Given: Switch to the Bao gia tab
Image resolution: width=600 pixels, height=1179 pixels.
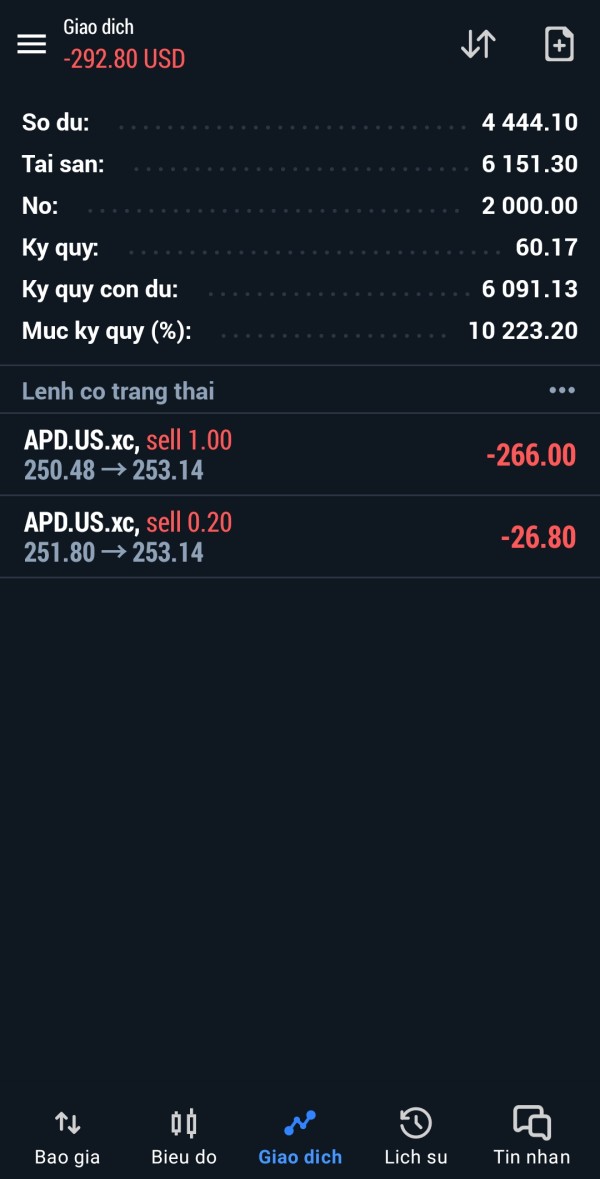Looking at the screenshot, I should point(67,1137).
